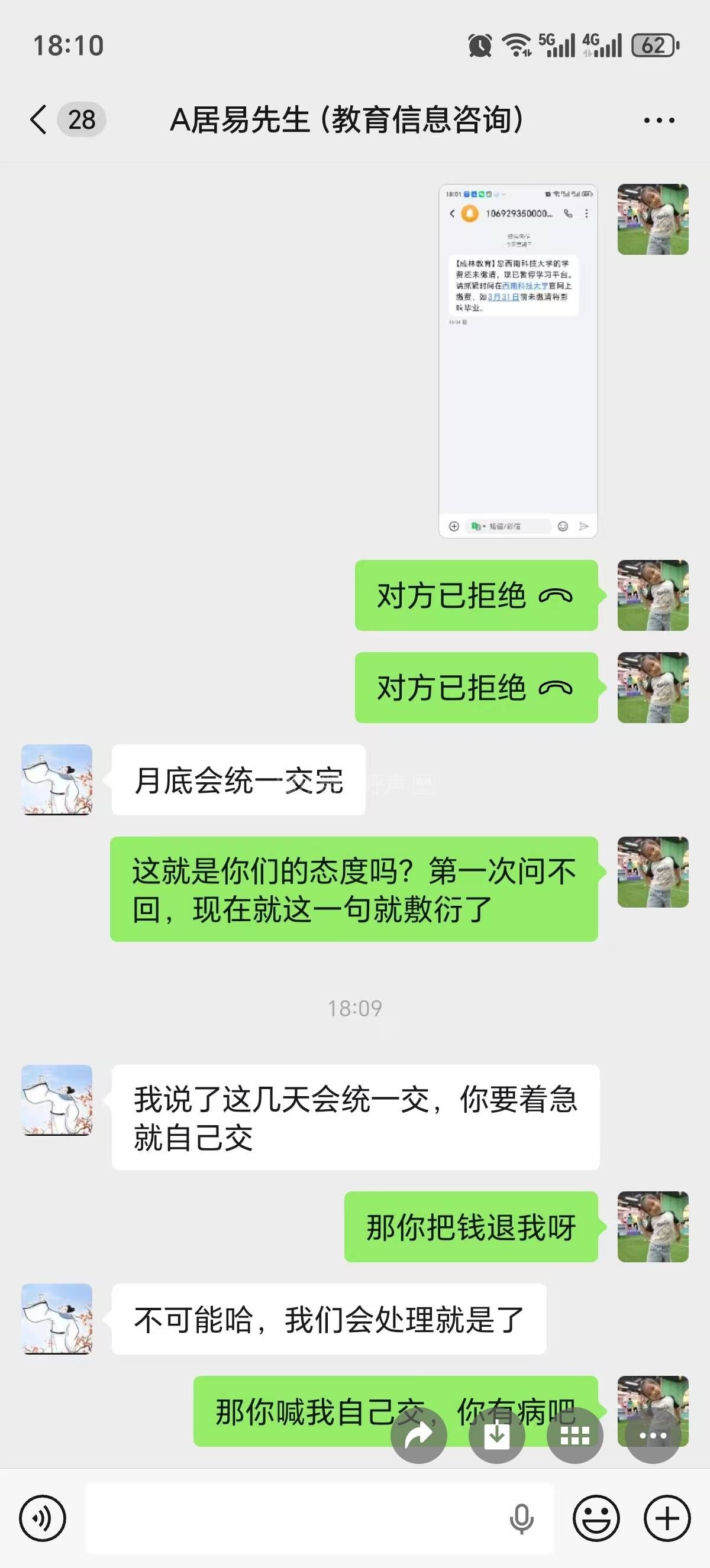Go back to the chat list

click(x=39, y=119)
